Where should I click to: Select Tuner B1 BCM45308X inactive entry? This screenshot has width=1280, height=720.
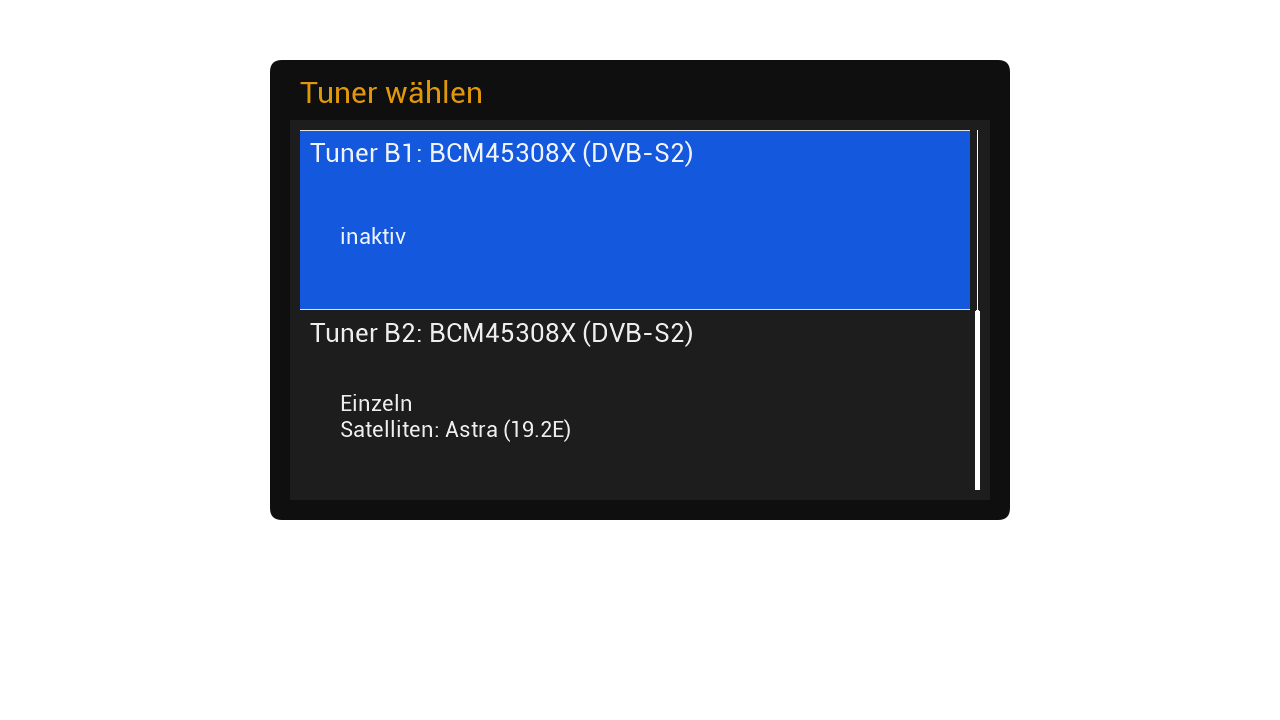[634, 220]
